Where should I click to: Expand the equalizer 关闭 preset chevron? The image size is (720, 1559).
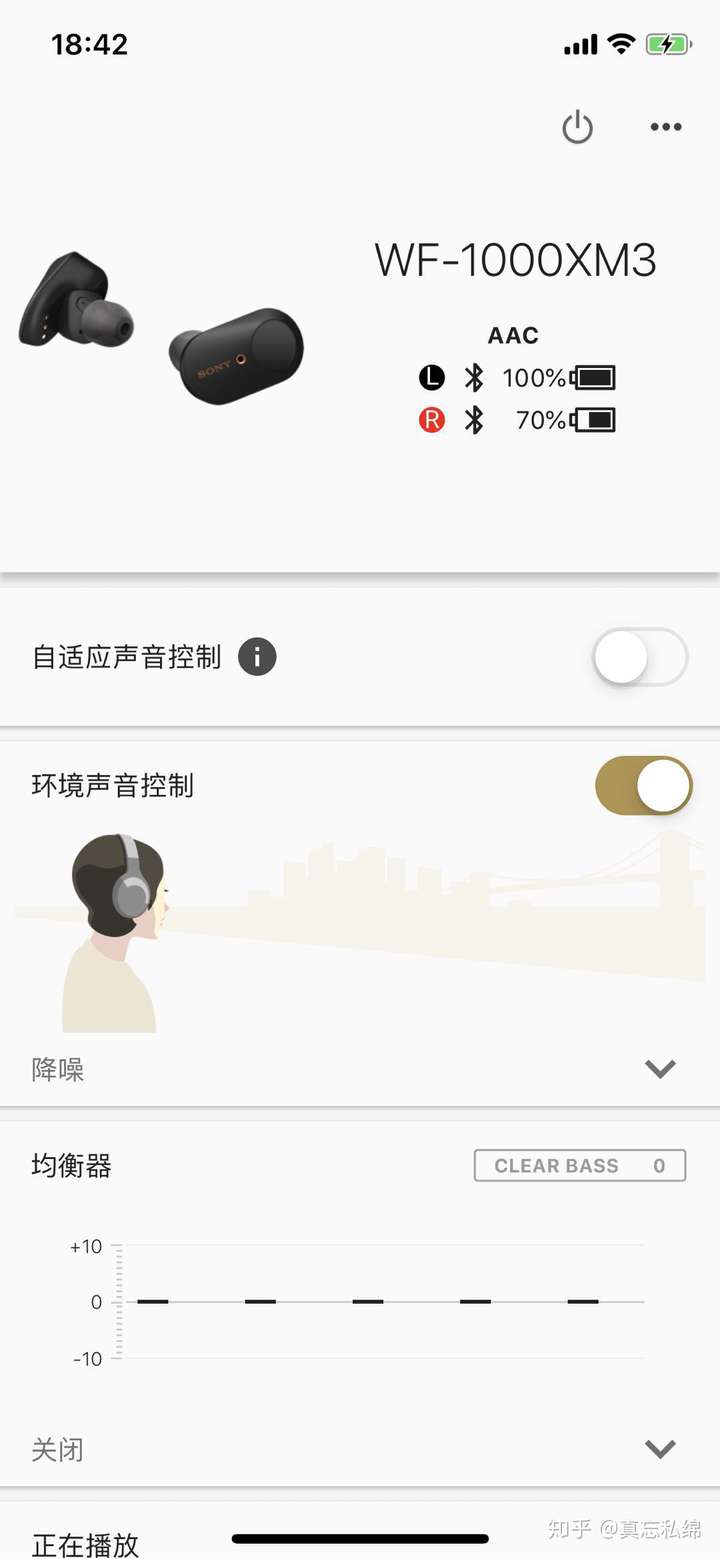[660, 1449]
